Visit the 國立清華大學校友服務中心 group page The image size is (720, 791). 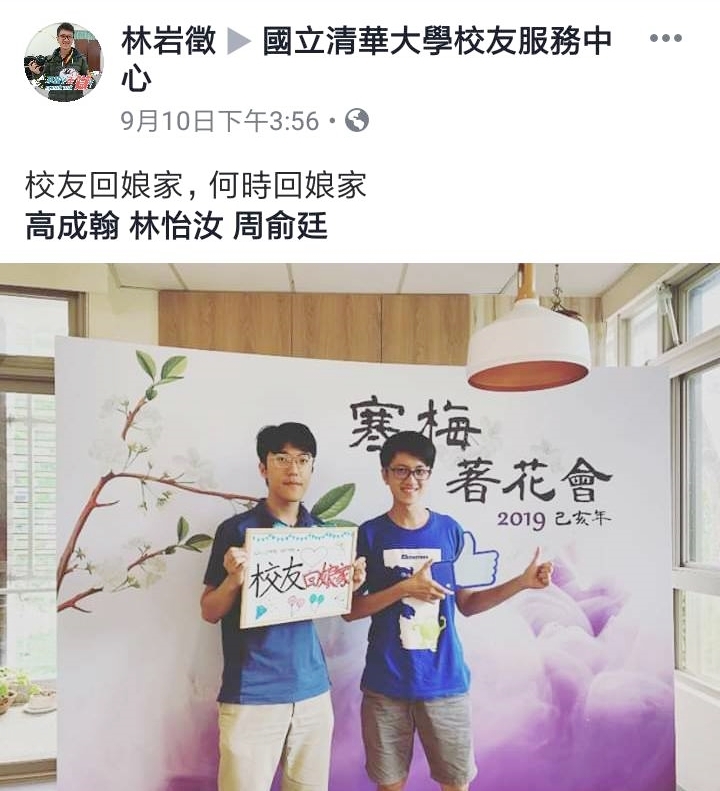(x=435, y=42)
